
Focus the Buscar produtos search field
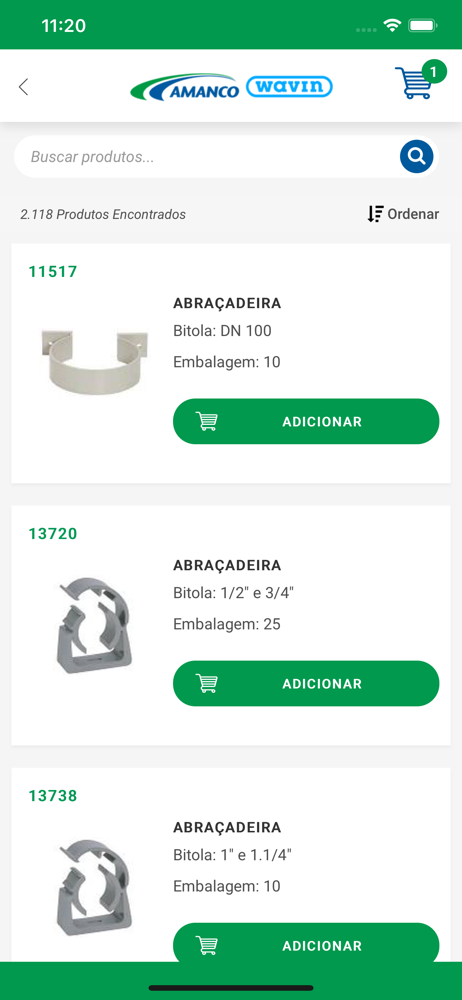[207, 157]
